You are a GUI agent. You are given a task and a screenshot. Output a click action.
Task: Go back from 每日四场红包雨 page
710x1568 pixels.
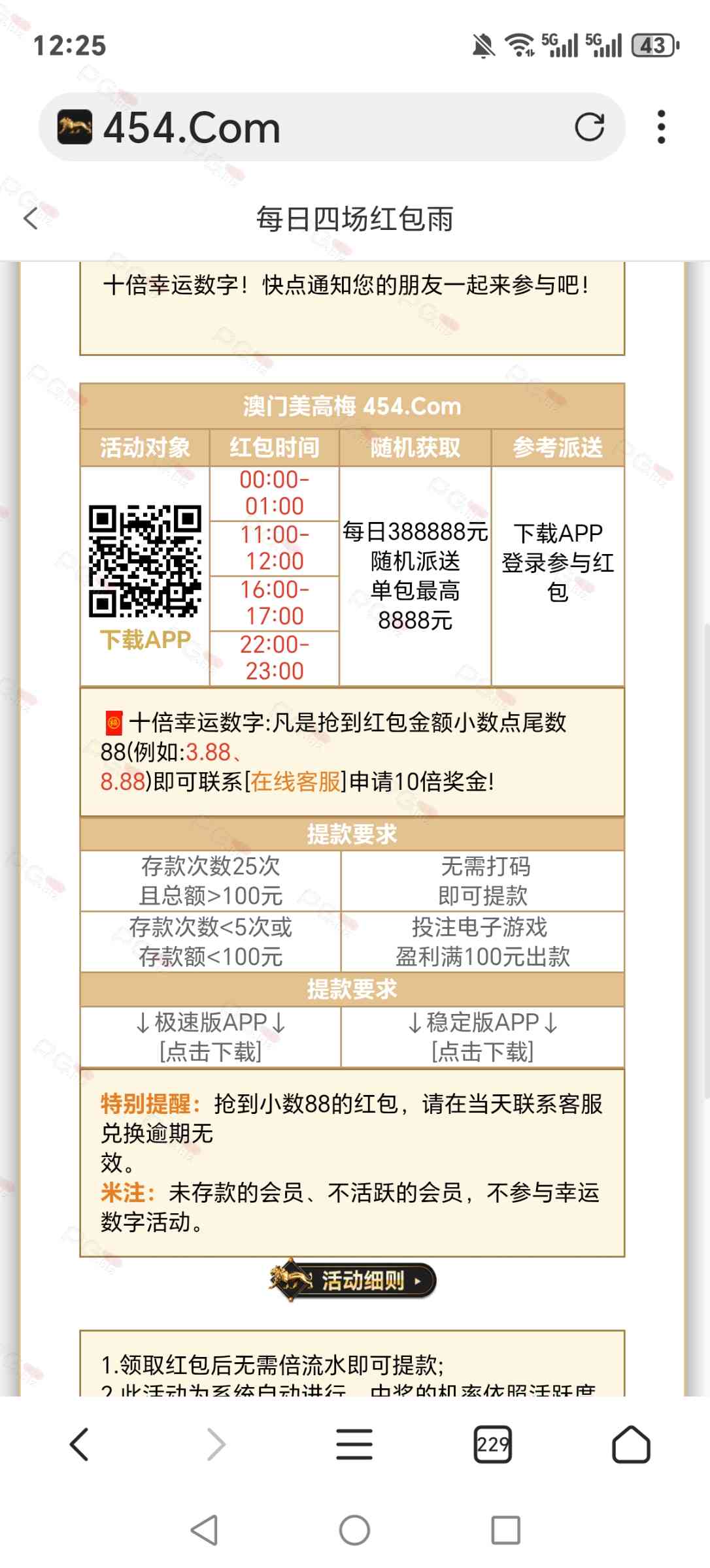click(x=31, y=218)
